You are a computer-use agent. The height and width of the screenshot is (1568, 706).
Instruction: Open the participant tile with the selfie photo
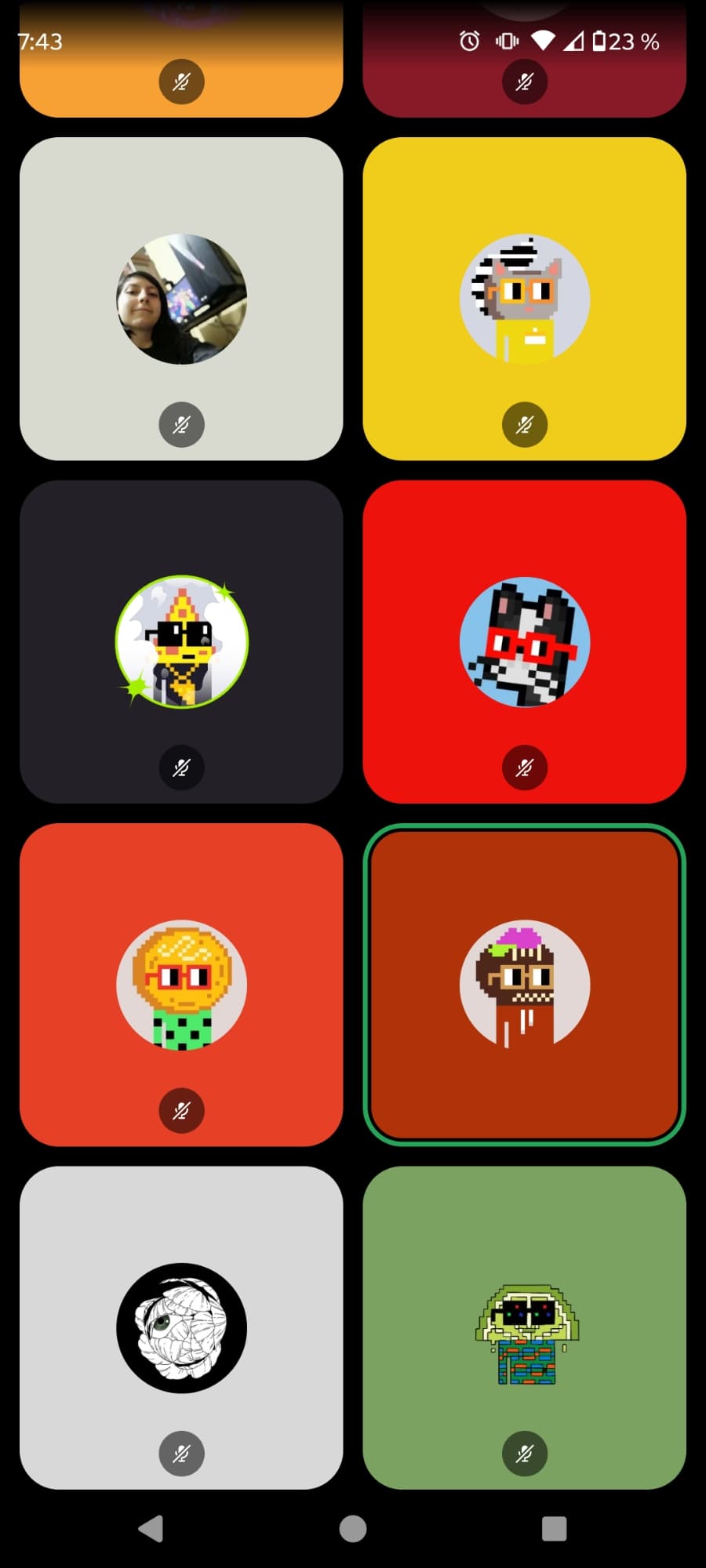point(181,299)
